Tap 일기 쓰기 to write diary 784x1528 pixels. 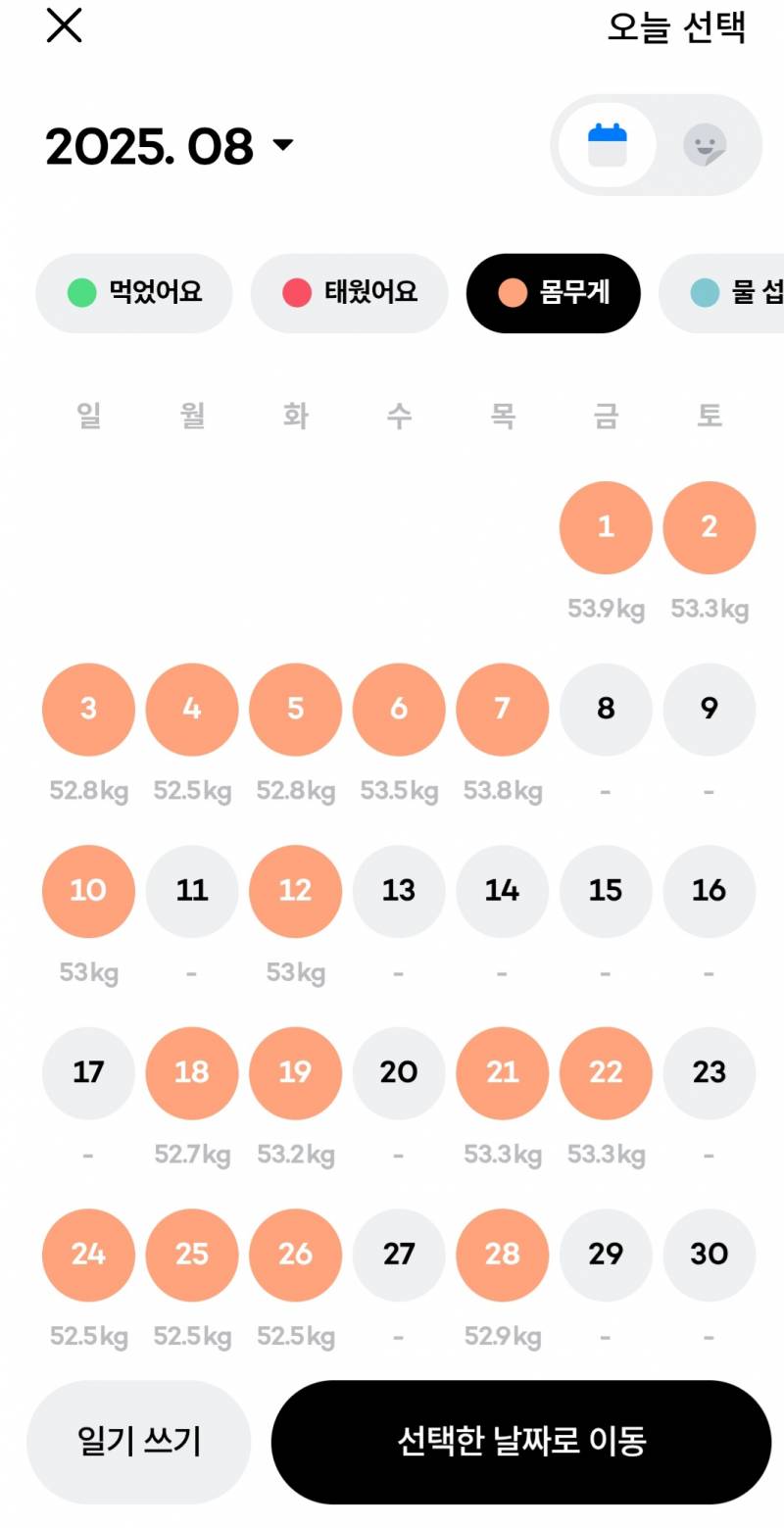138,1441
